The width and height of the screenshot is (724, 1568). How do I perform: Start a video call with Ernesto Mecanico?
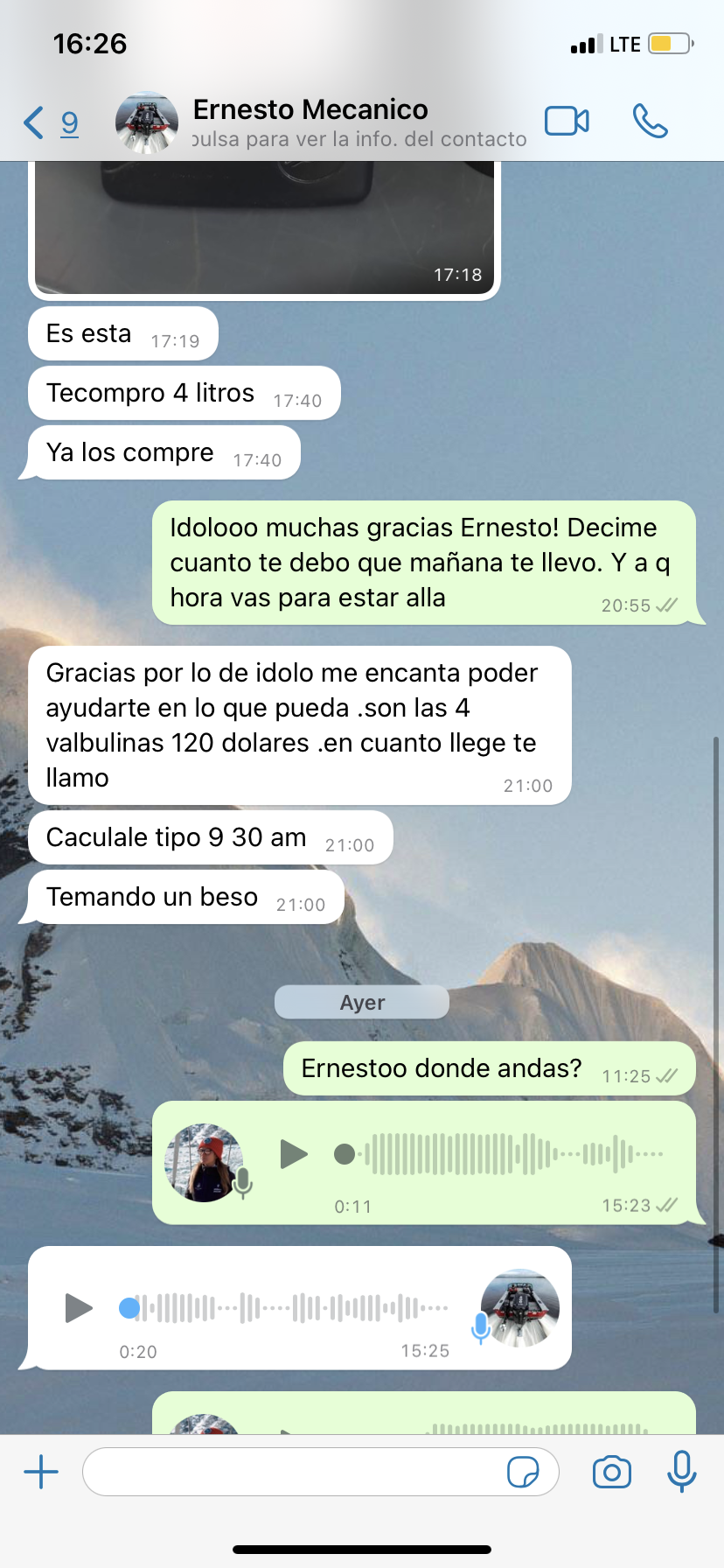[x=567, y=121]
